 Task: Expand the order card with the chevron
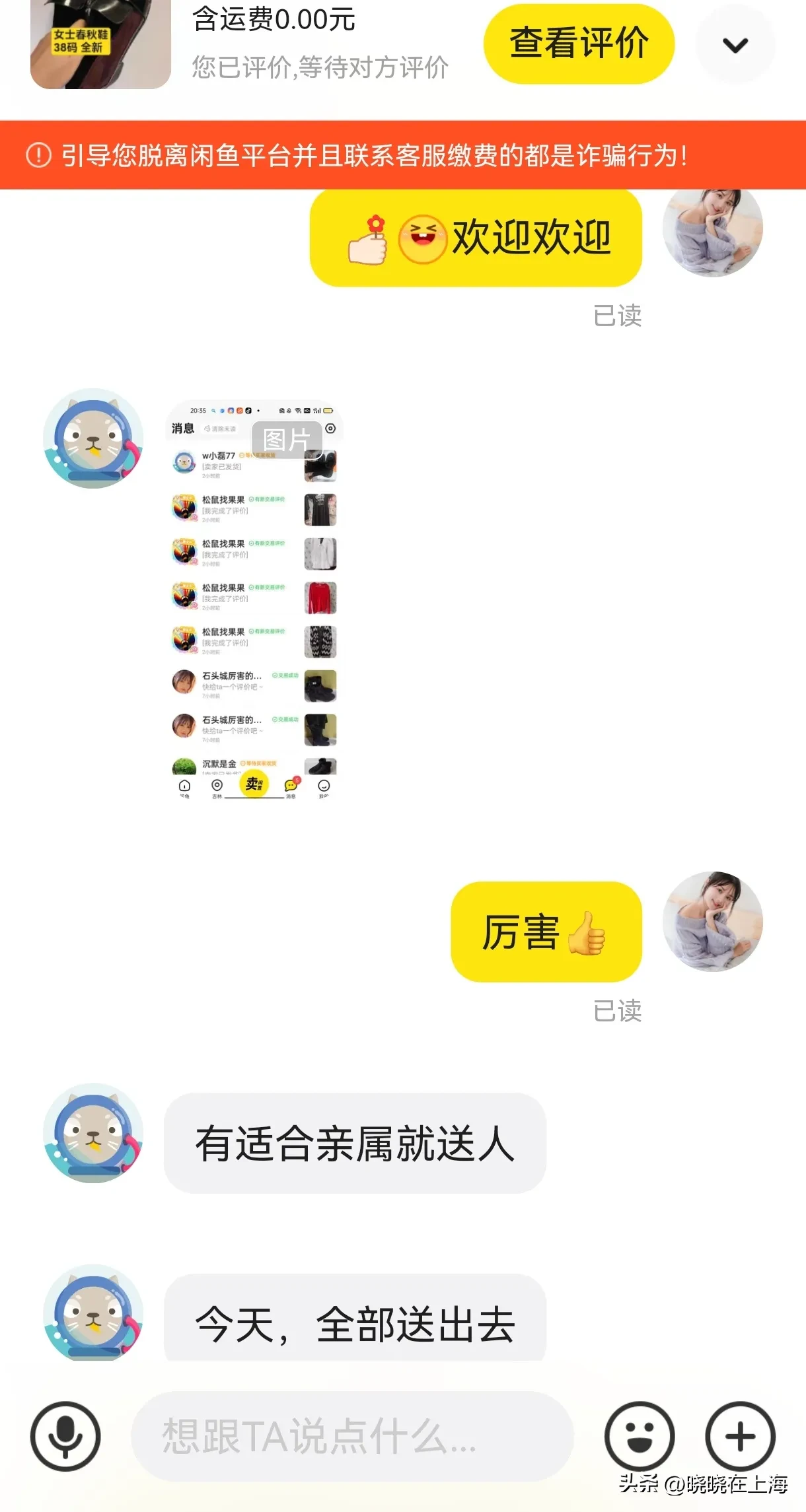(x=735, y=45)
